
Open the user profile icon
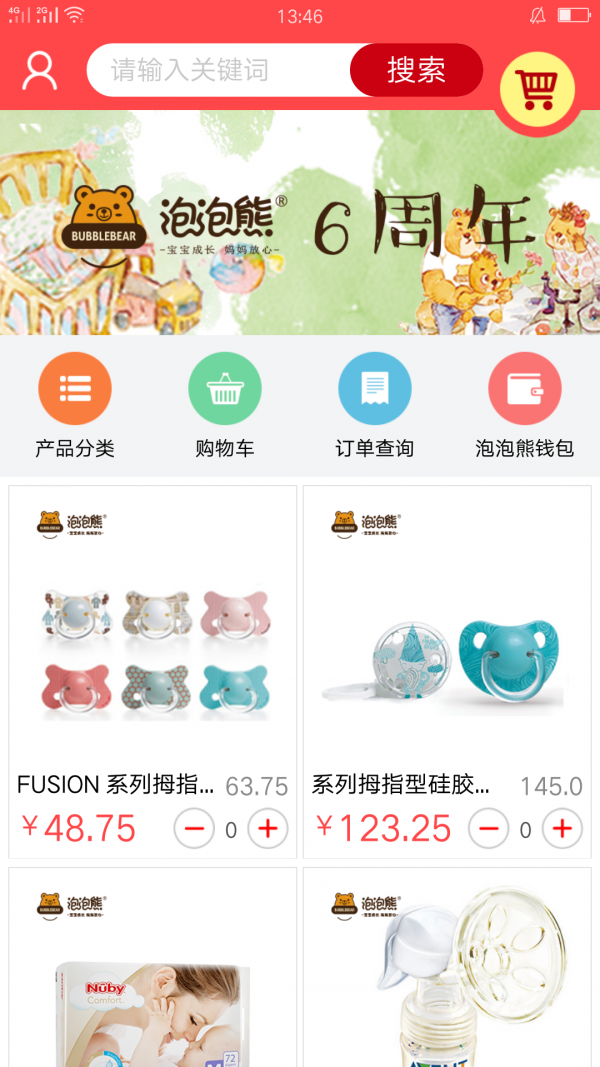(40, 71)
